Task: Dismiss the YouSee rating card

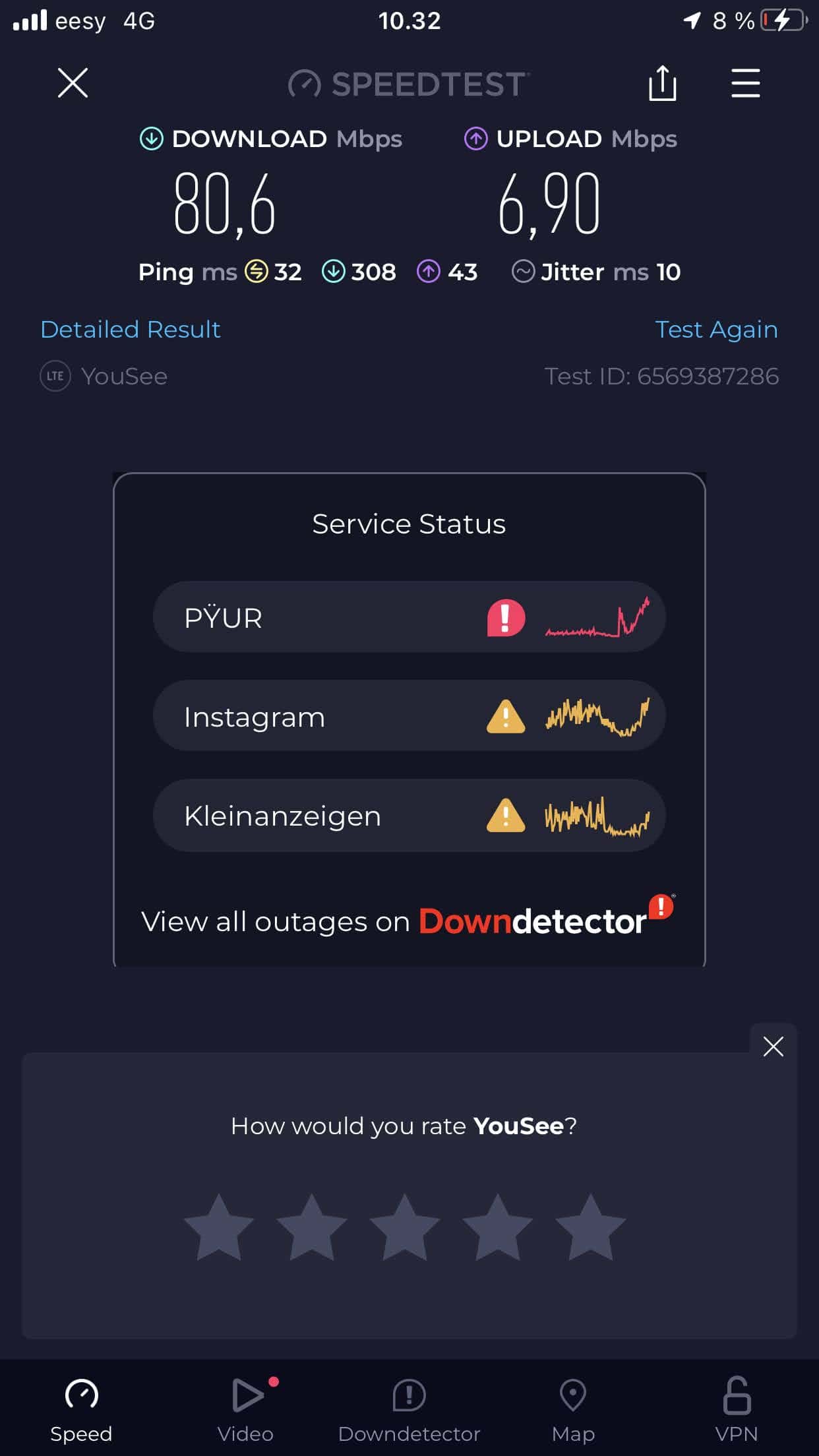Action: click(x=773, y=1046)
